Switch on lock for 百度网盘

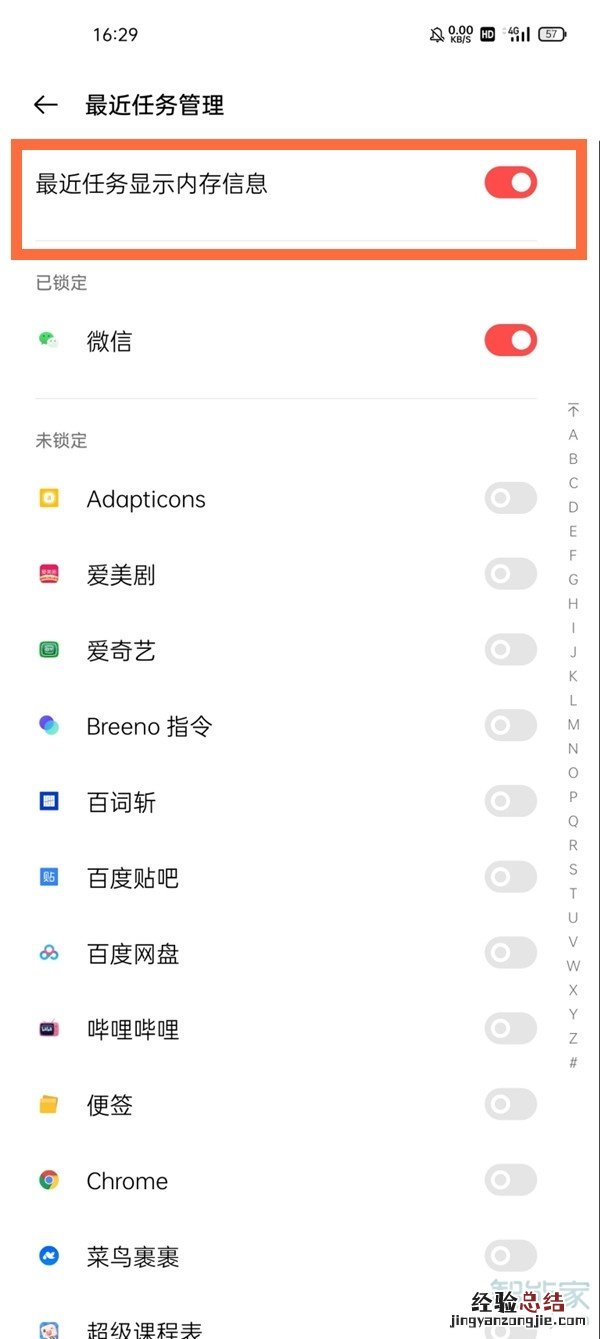(x=510, y=953)
